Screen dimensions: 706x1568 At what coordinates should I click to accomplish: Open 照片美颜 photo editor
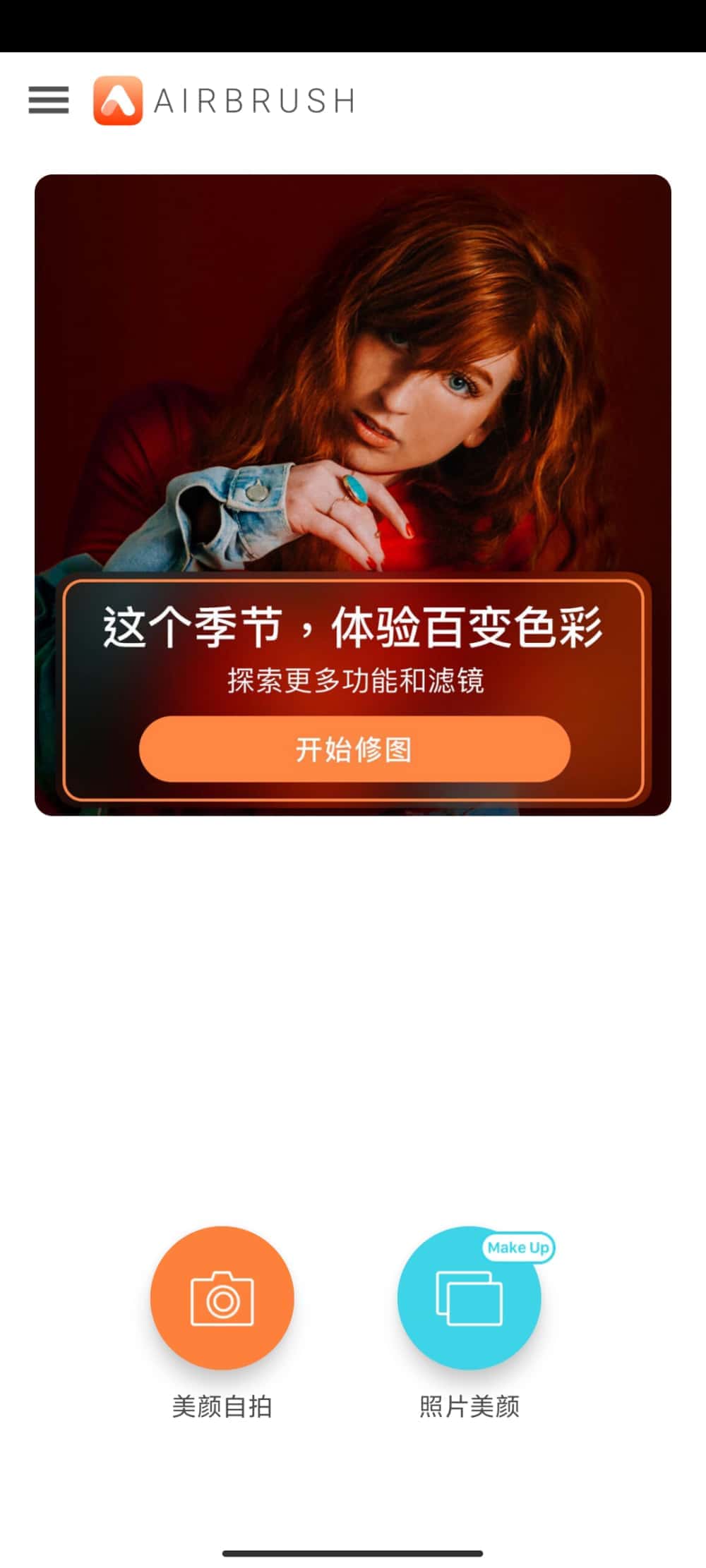click(469, 1298)
